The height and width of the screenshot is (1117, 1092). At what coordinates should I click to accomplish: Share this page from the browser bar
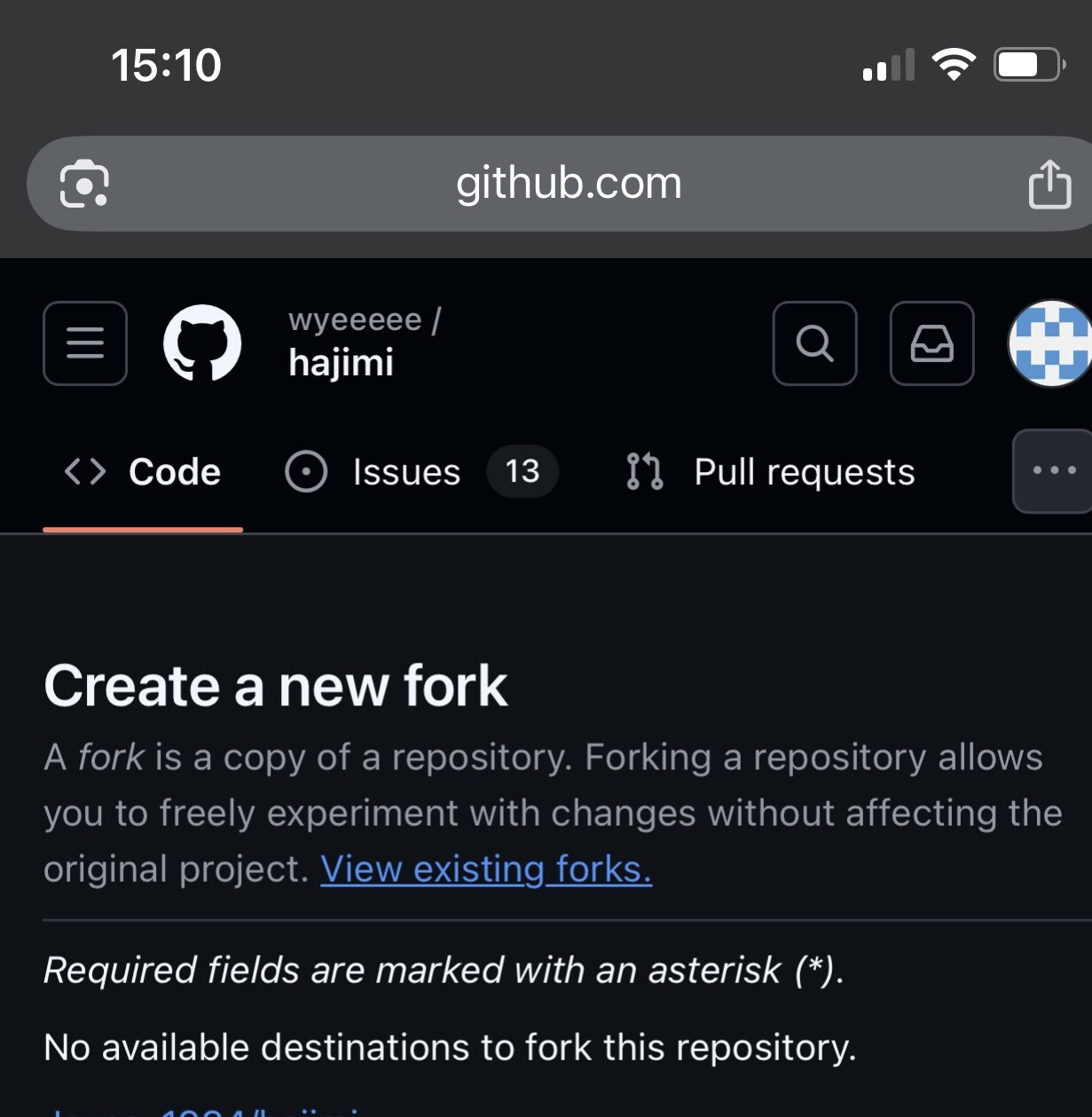[x=1049, y=184]
